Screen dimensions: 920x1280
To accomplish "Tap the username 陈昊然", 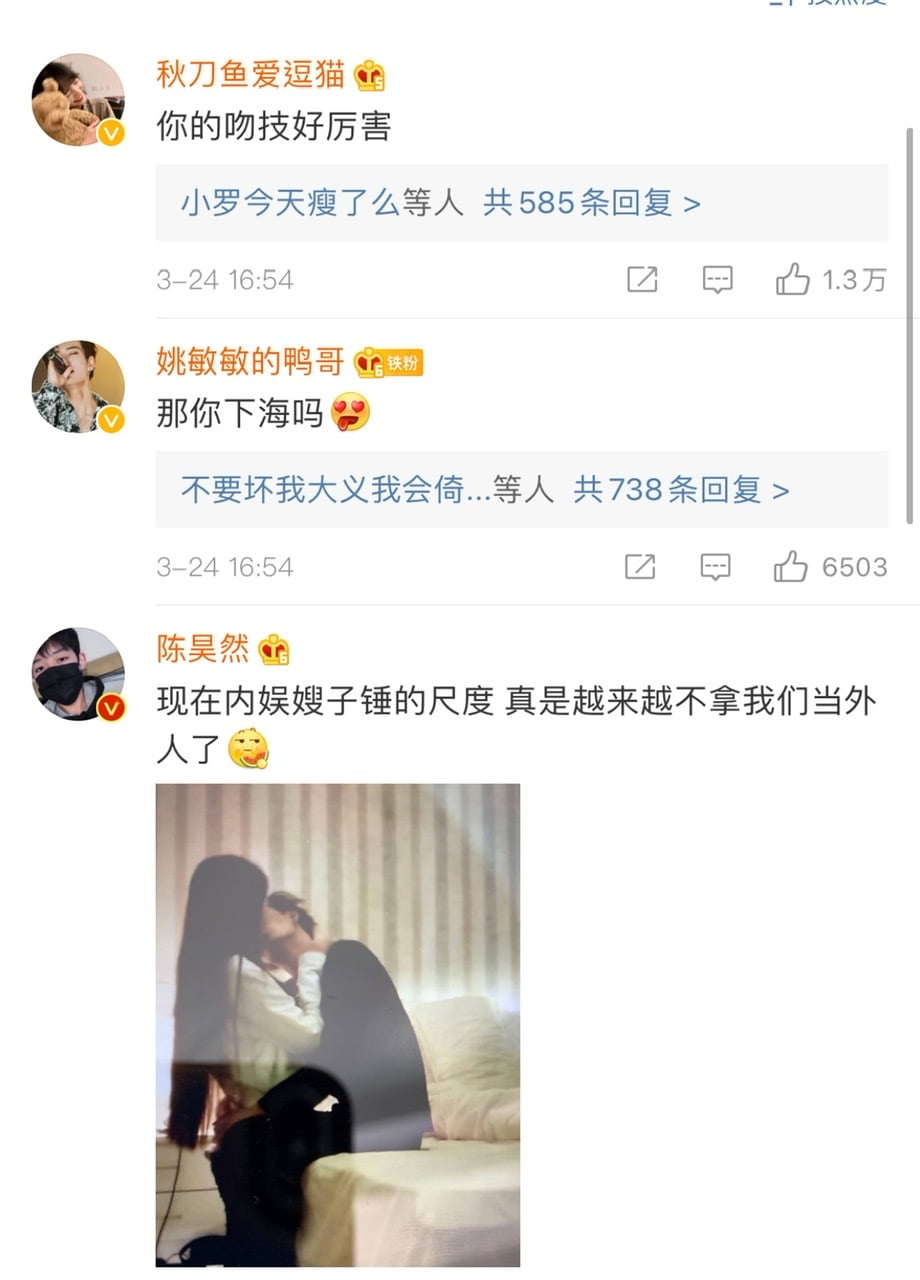I will pyautogui.click(x=202, y=649).
